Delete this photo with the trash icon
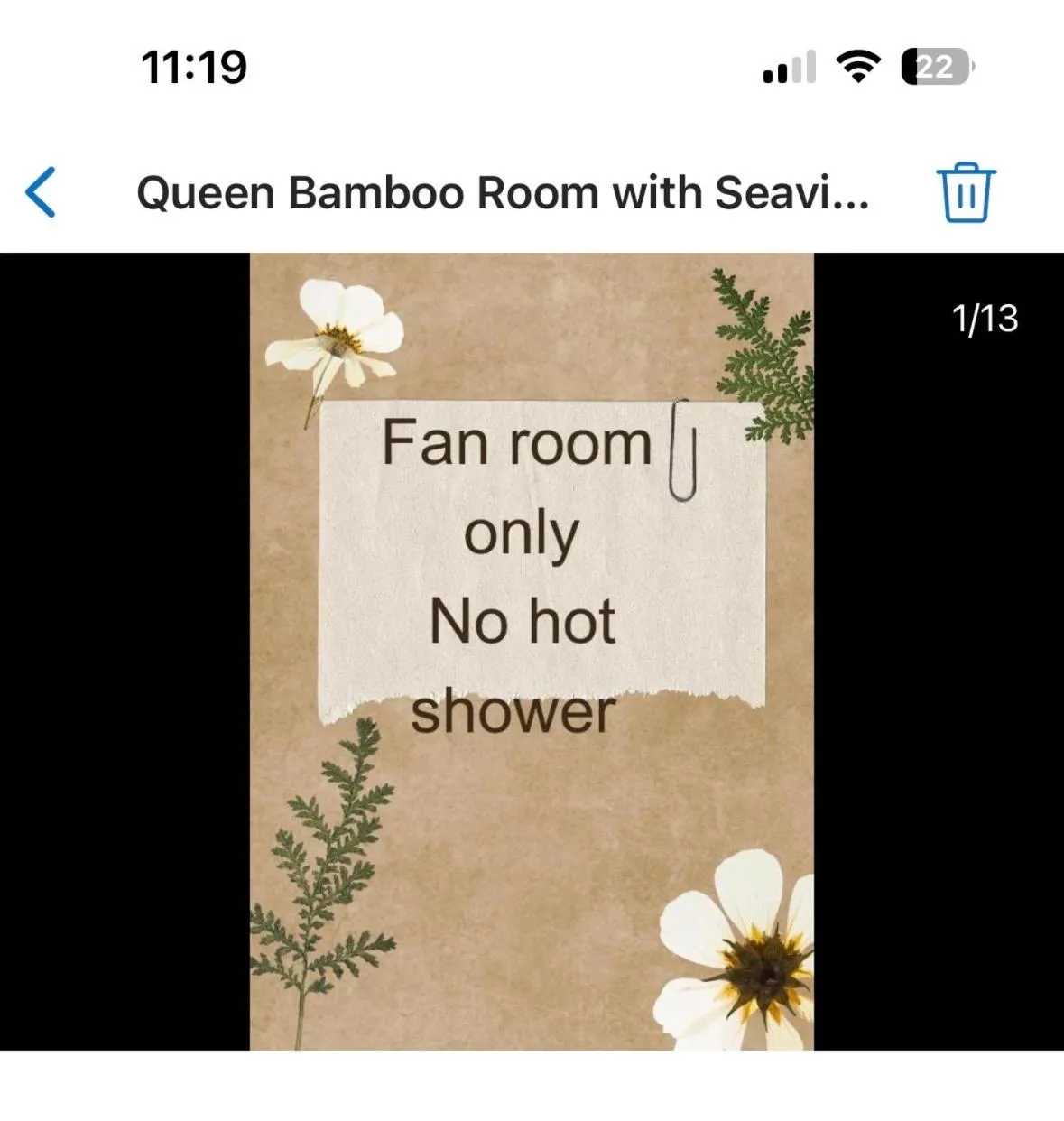The width and height of the screenshot is (1064, 1121). [x=966, y=192]
